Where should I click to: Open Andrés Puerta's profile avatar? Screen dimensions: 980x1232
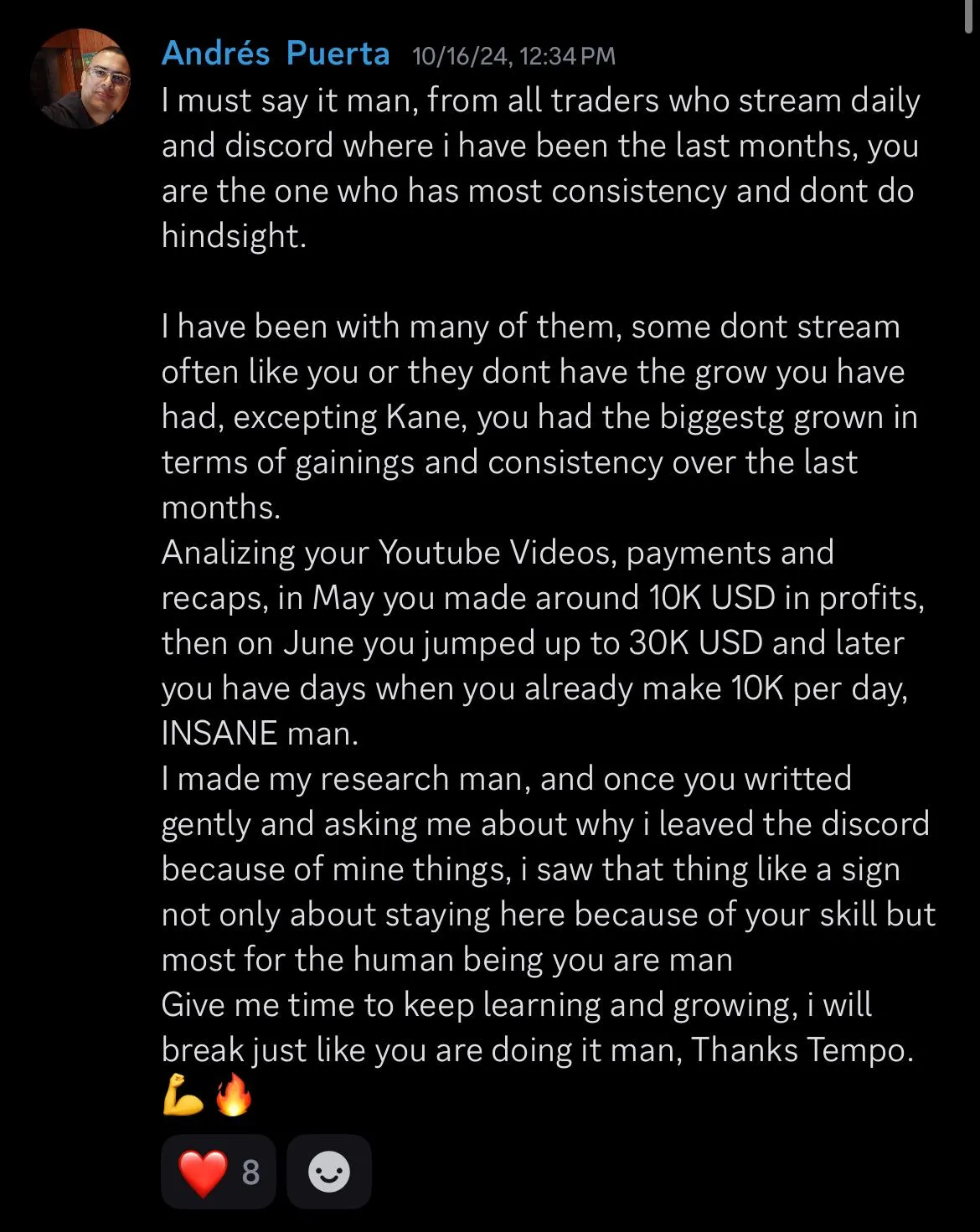click(81, 79)
